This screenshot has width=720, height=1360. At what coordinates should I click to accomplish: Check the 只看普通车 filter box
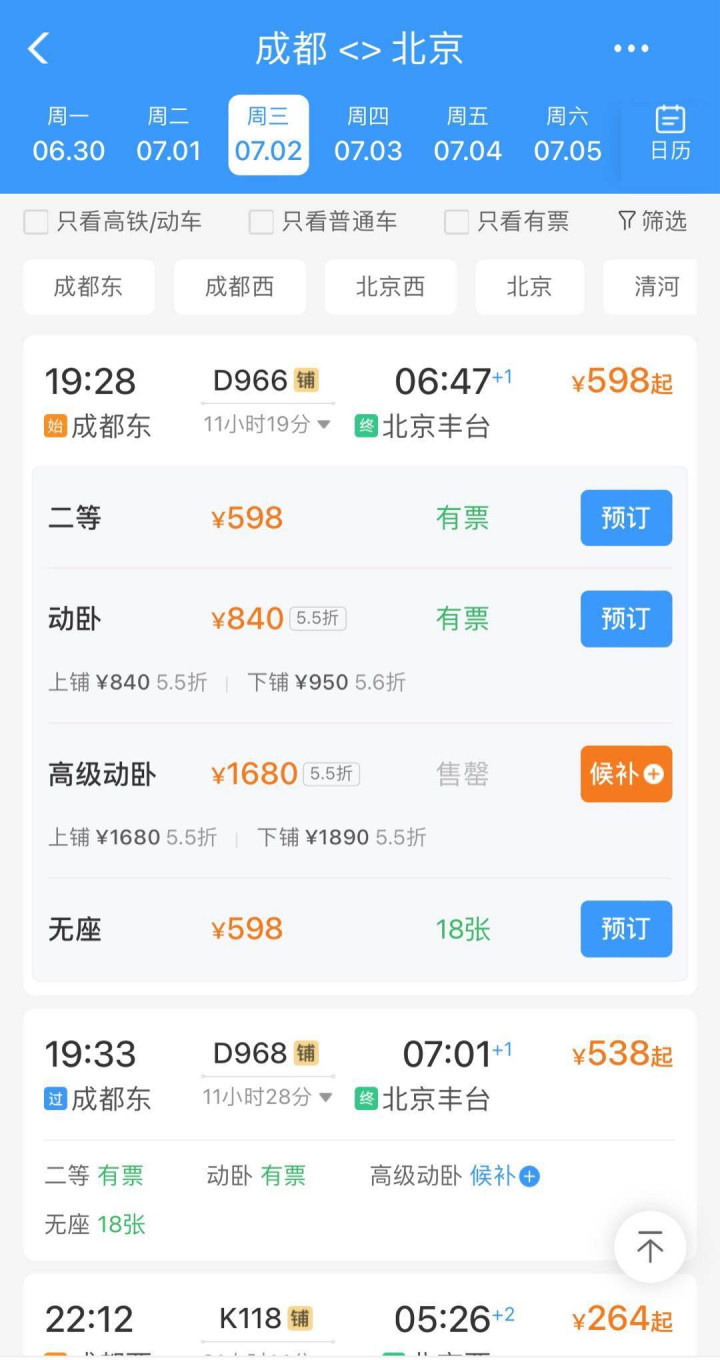[261, 222]
